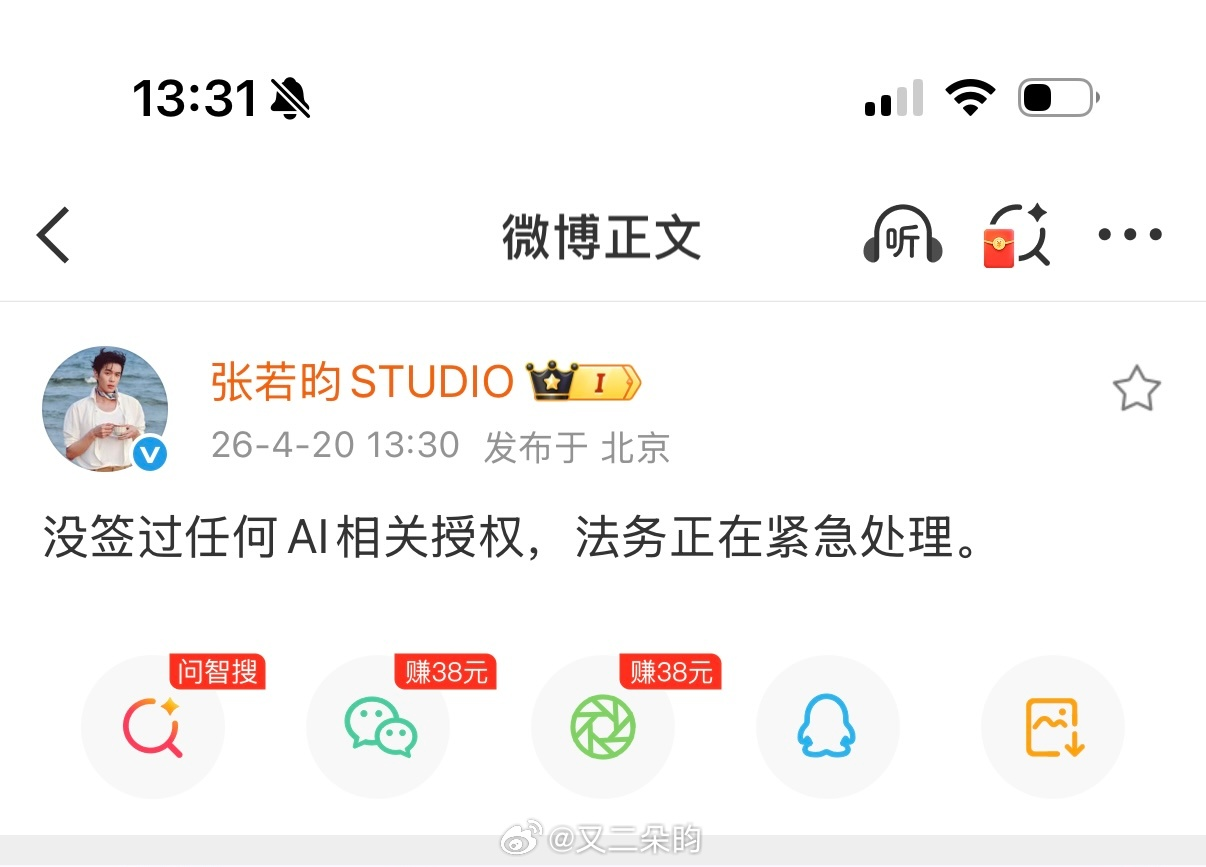Listen to this post with the headphone icon
Image resolution: width=1206 pixels, height=867 pixels.
(x=902, y=236)
